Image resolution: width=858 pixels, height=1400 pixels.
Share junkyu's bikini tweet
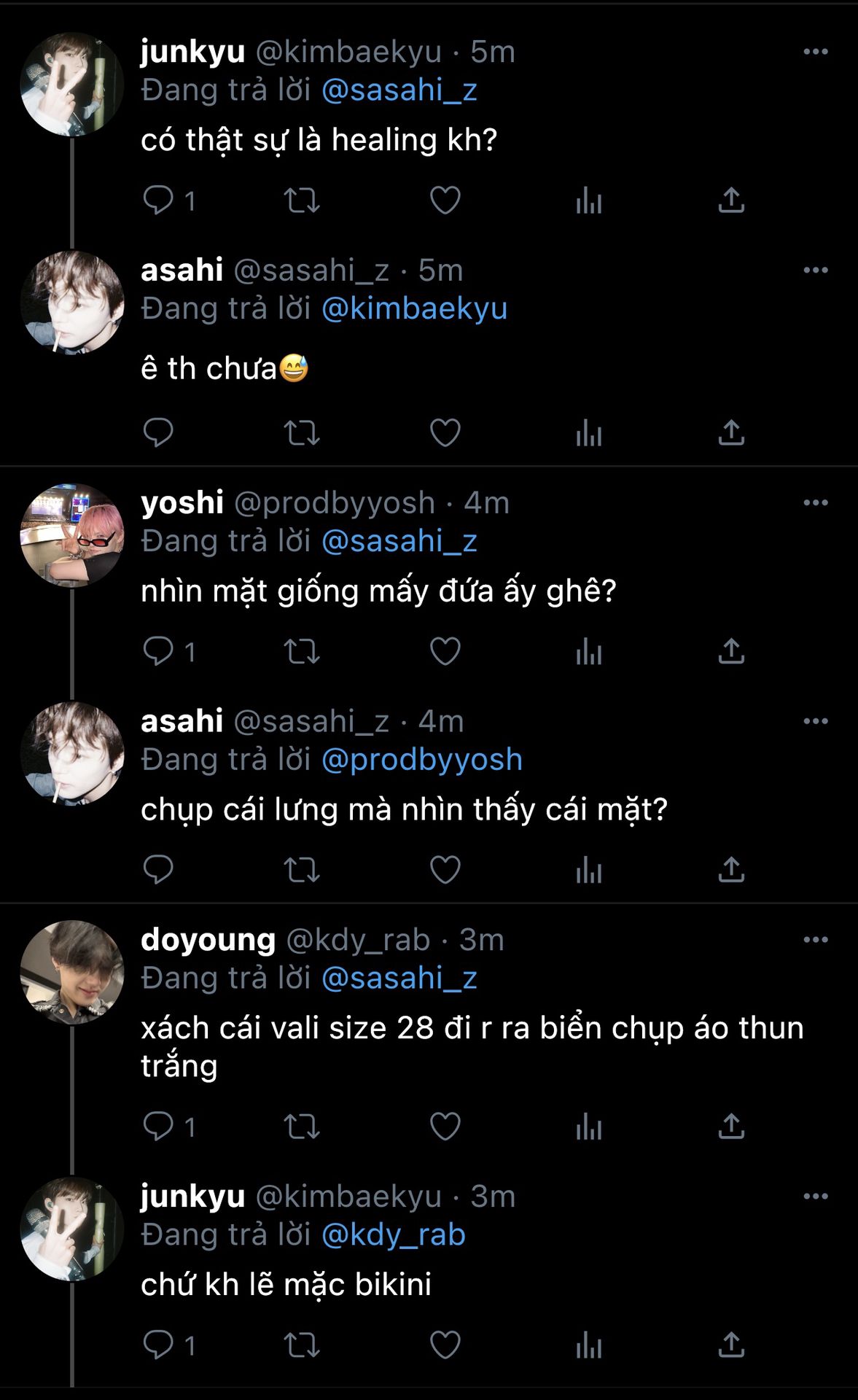[x=730, y=1345]
